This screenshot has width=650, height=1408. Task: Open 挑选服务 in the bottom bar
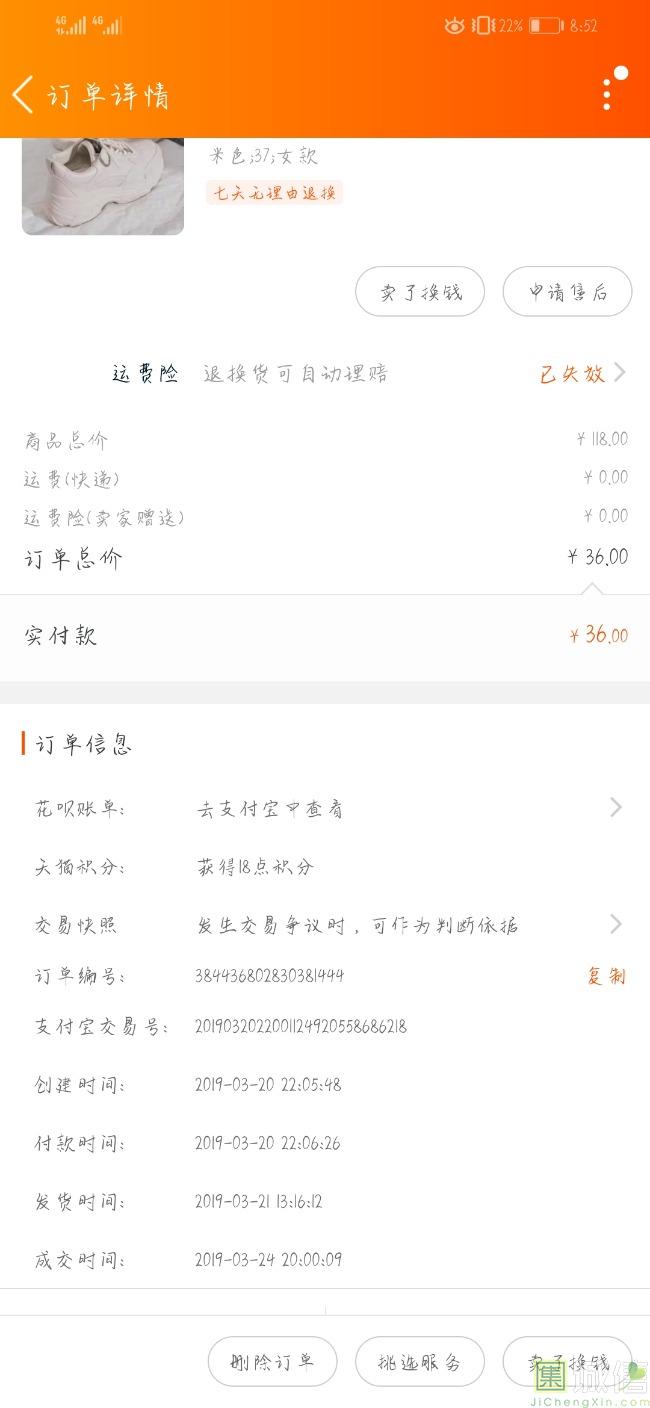point(420,1362)
